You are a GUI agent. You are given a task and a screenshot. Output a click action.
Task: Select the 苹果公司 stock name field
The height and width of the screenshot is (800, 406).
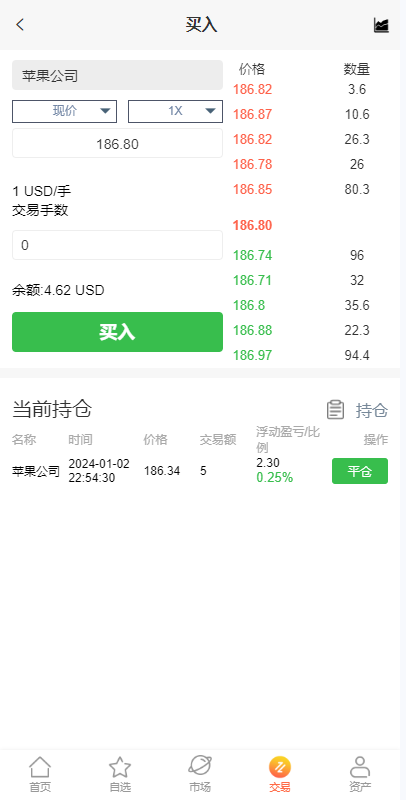[x=117, y=76]
